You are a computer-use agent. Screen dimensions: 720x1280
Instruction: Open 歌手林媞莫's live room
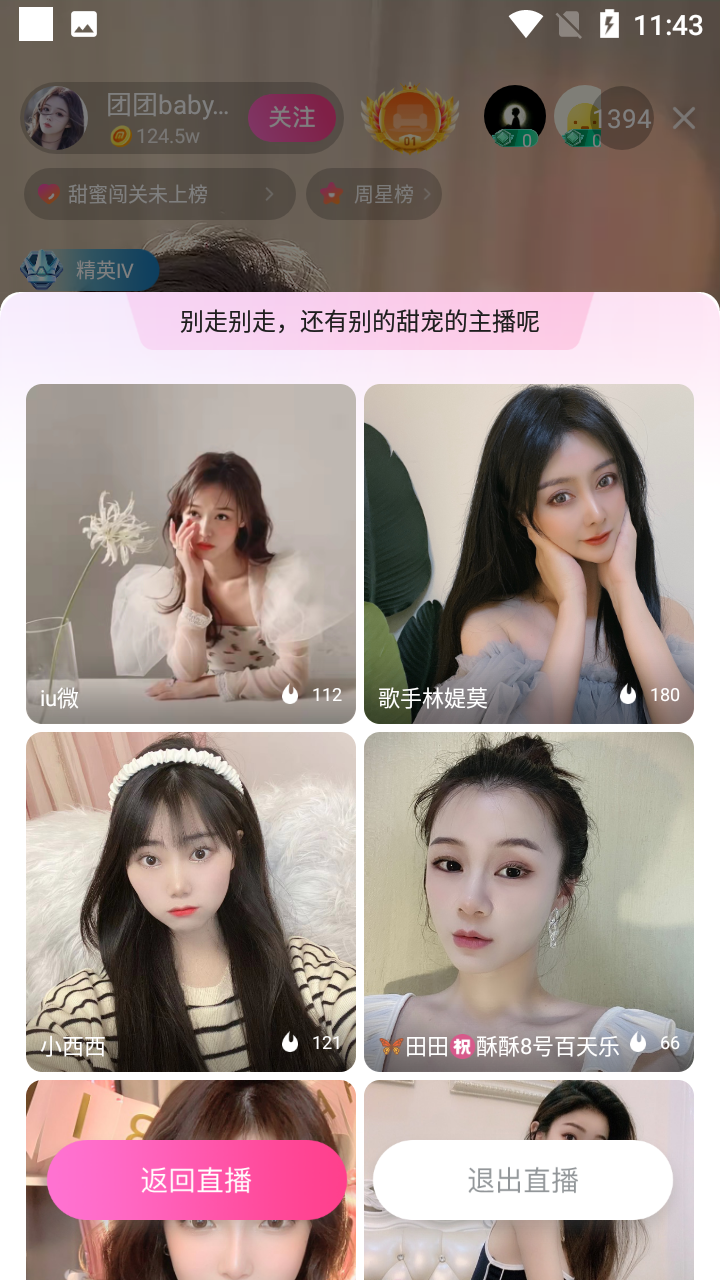coord(529,554)
